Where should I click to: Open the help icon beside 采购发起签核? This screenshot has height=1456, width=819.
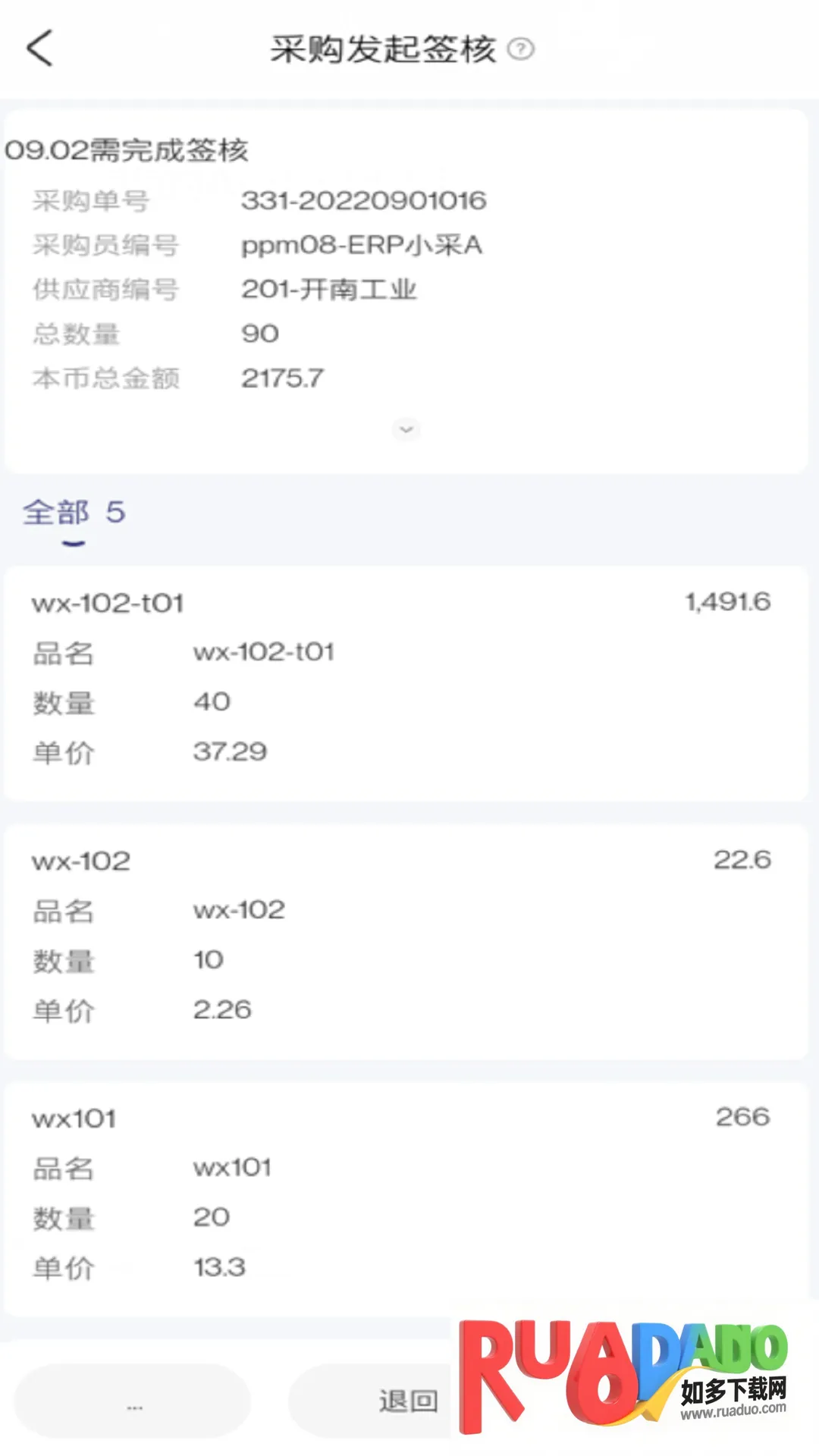pos(521,49)
